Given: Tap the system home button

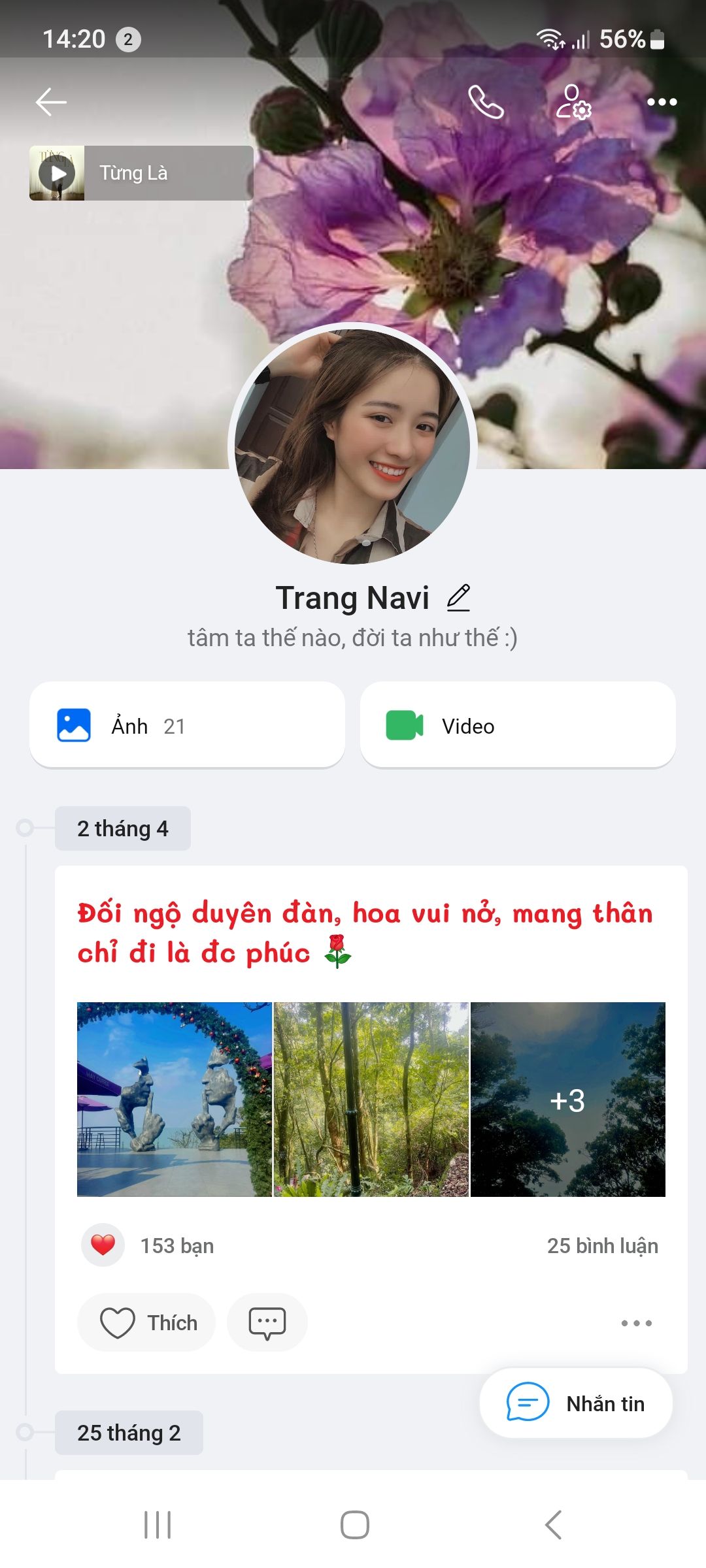Looking at the screenshot, I should point(354,1525).
